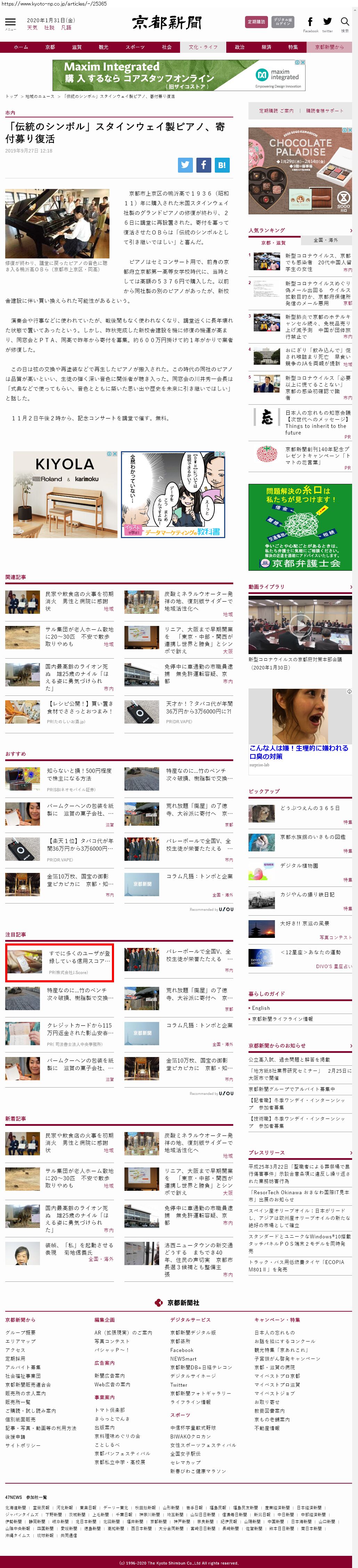Open the 購読者サポート link
This screenshot has width=358, height=1568.
(x=325, y=111)
